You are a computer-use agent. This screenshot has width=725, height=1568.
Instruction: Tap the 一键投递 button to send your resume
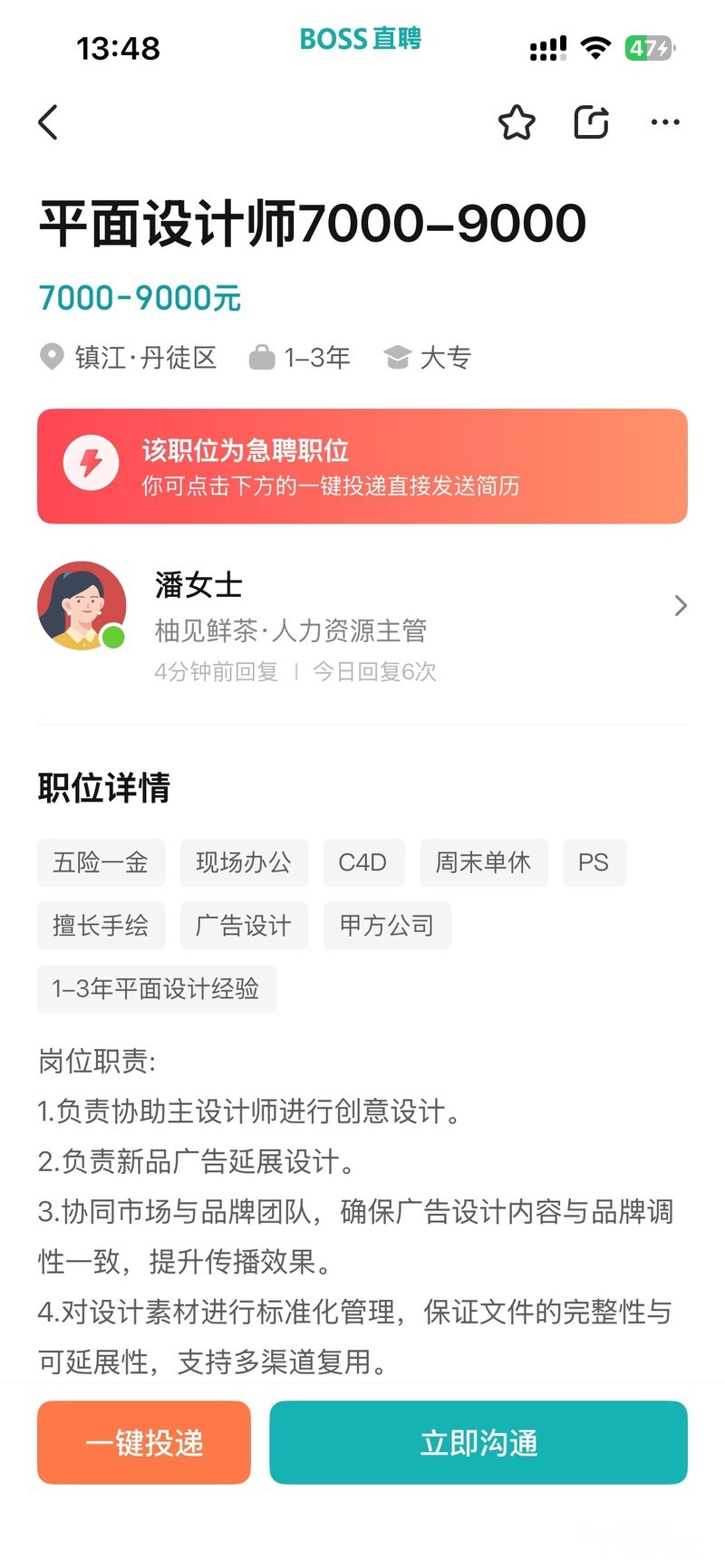(144, 1442)
